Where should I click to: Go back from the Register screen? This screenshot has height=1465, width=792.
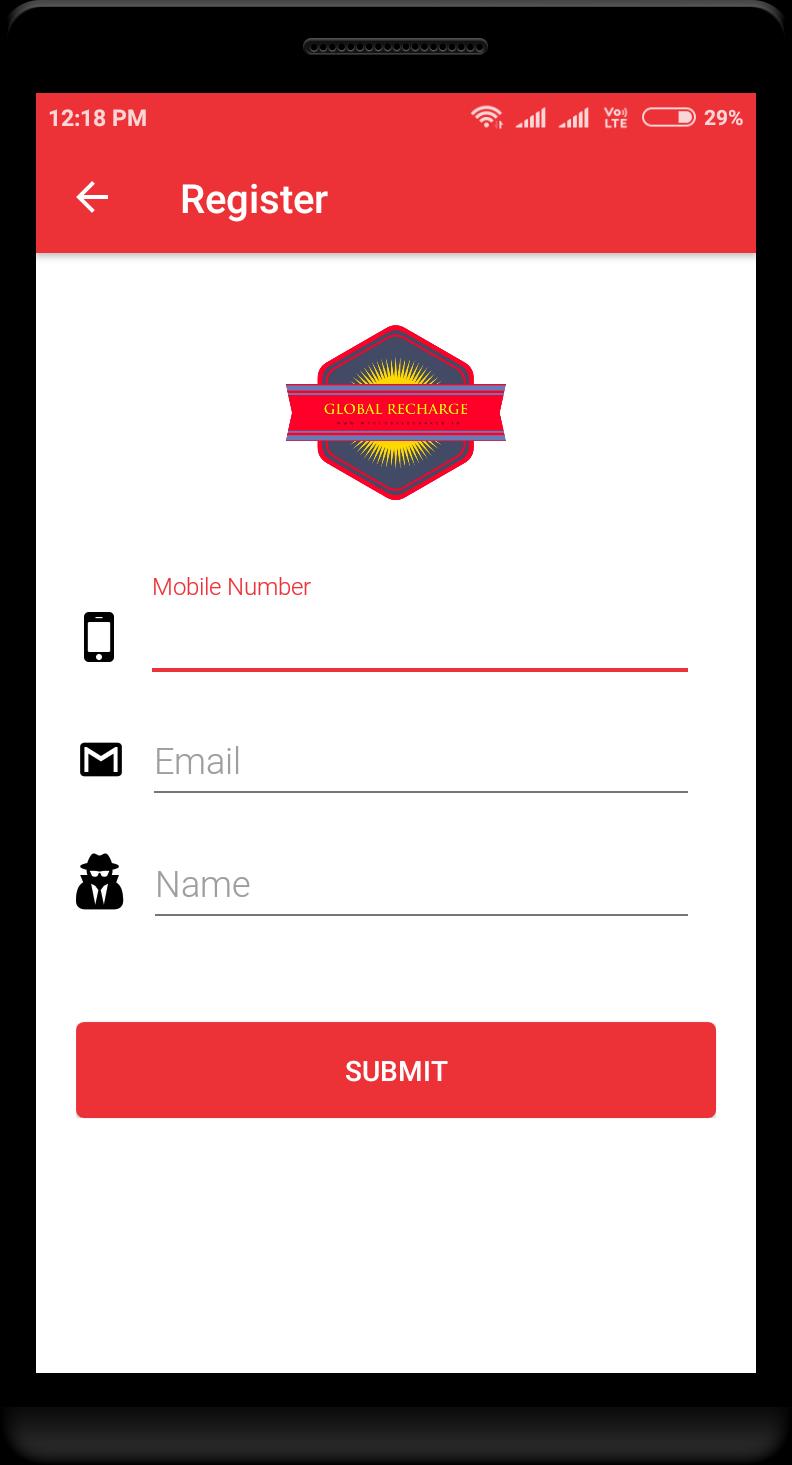[x=92, y=198]
